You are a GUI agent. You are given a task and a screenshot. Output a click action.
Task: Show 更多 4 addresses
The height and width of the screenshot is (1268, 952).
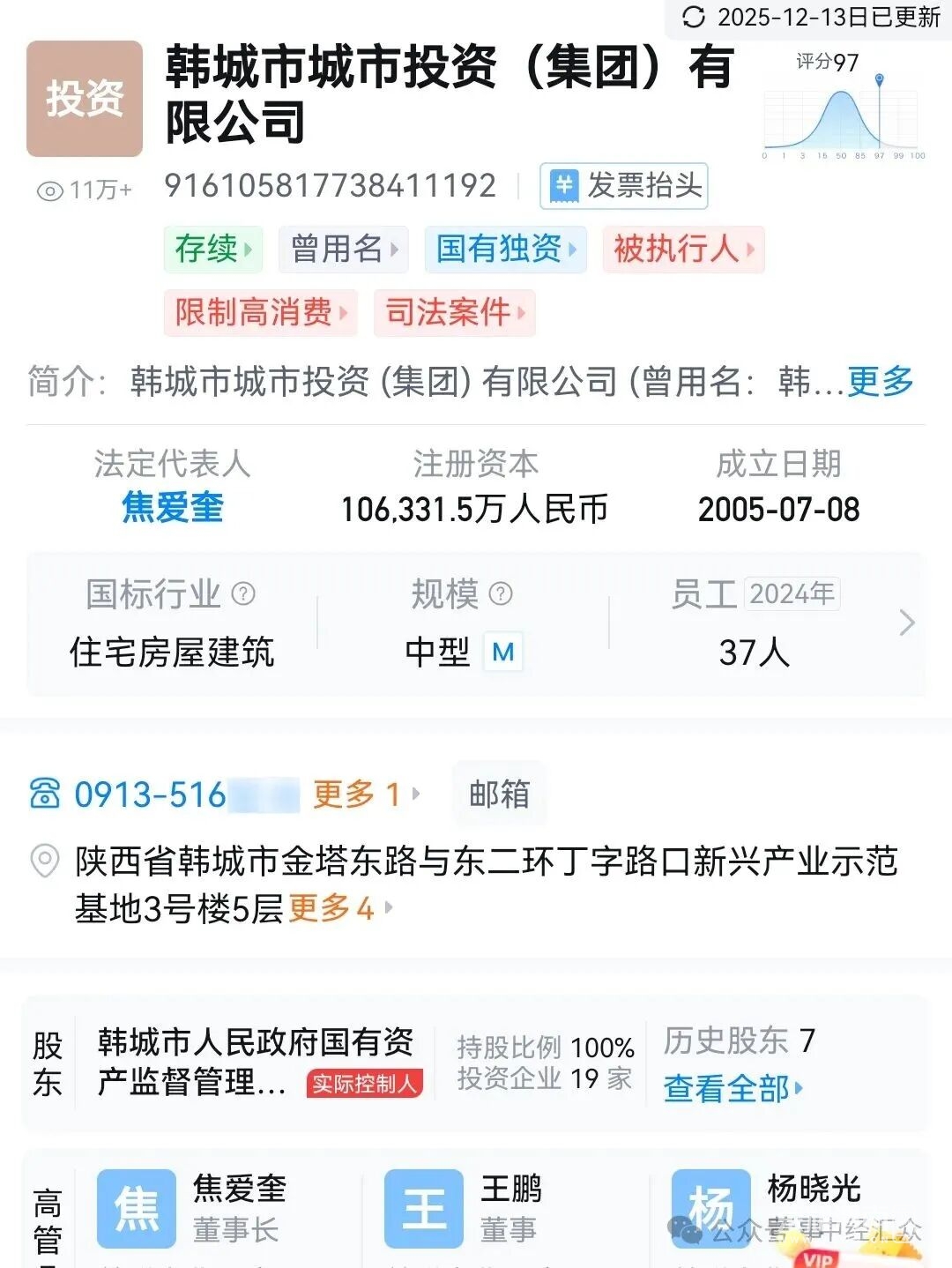[x=339, y=908]
